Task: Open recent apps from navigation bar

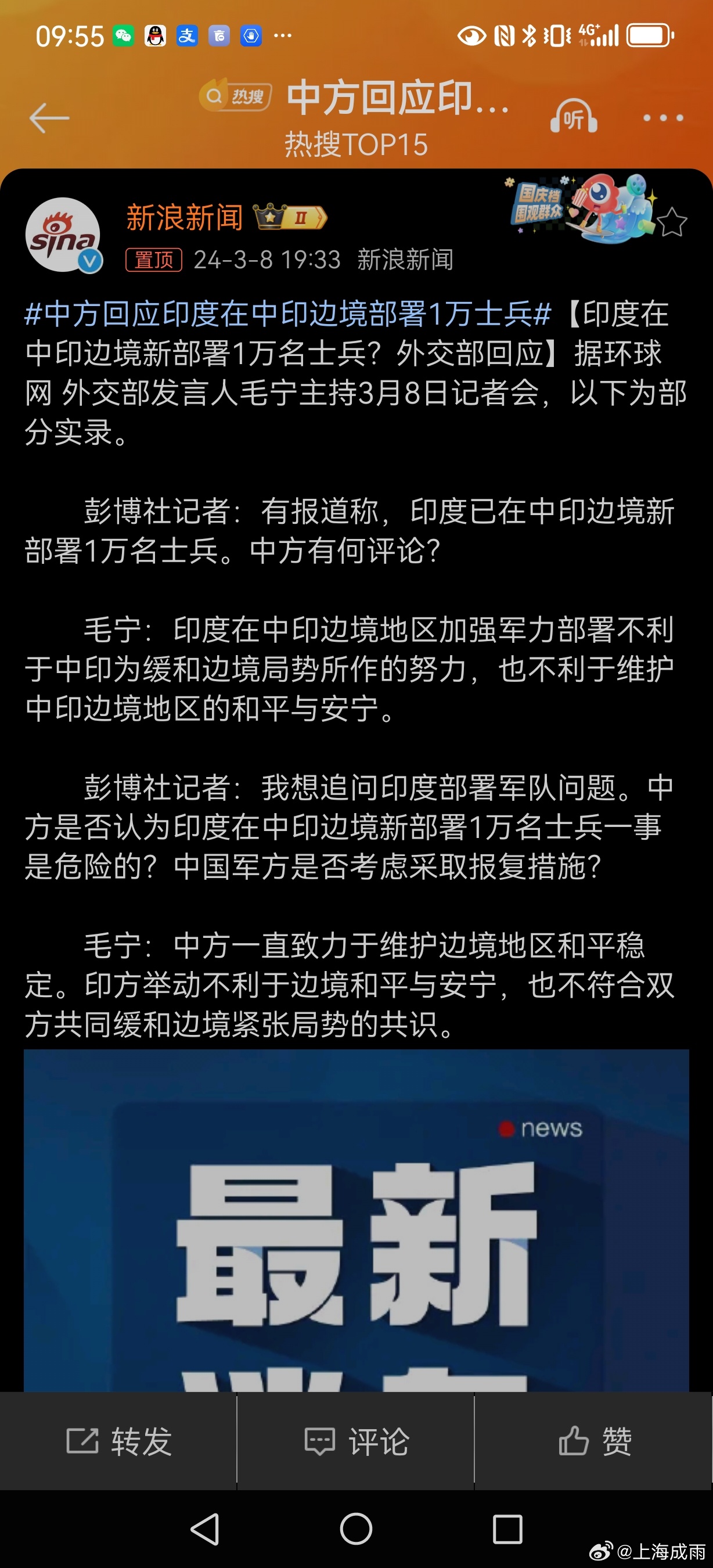Action: 507,1529
